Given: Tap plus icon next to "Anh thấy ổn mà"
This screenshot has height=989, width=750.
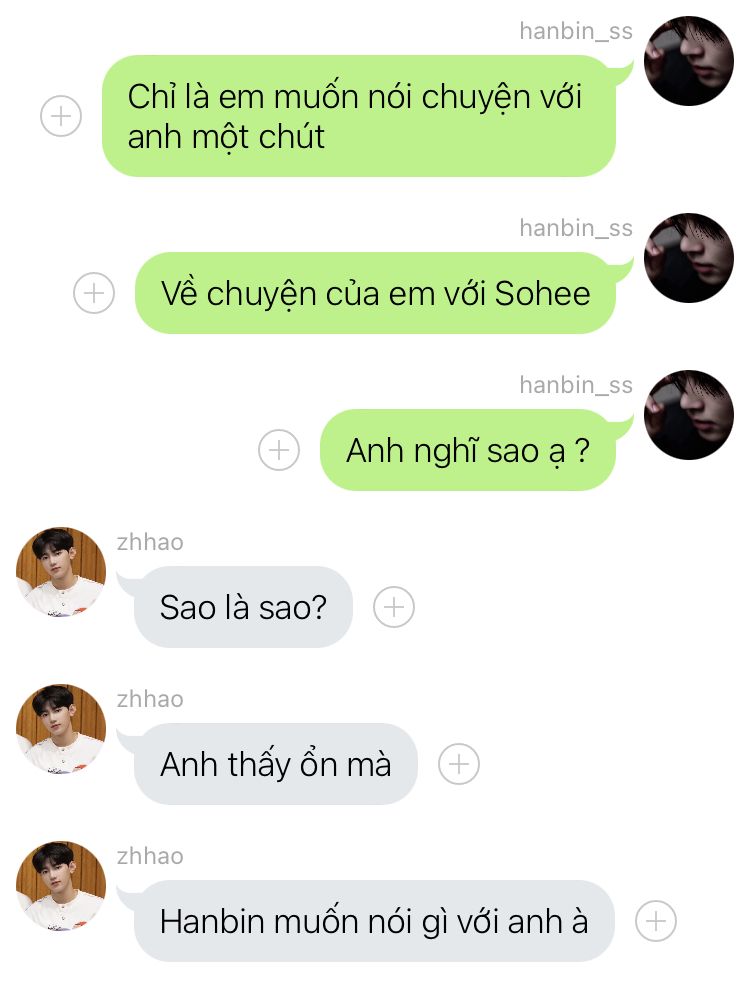Looking at the screenshot, I should click(459, 764).
